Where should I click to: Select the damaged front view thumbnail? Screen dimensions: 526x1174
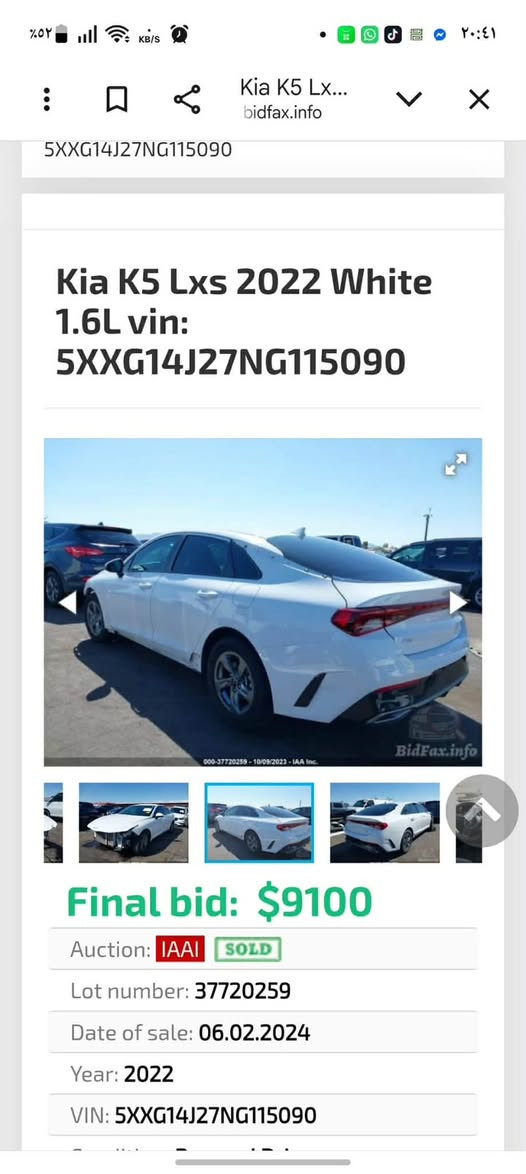point(134,823)
